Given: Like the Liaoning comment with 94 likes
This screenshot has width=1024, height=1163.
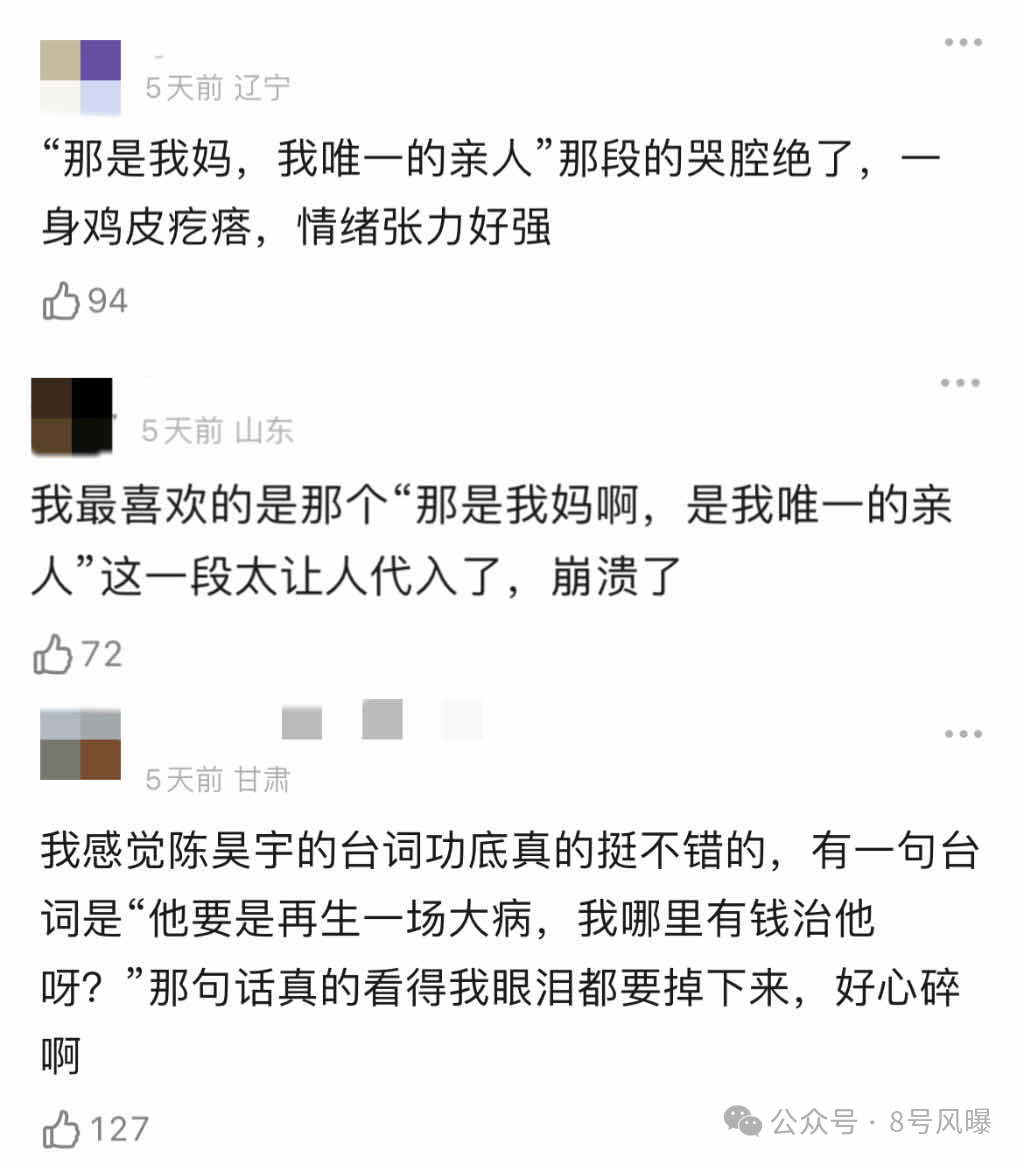Looking at the screenshot, I should pos(61,300).
